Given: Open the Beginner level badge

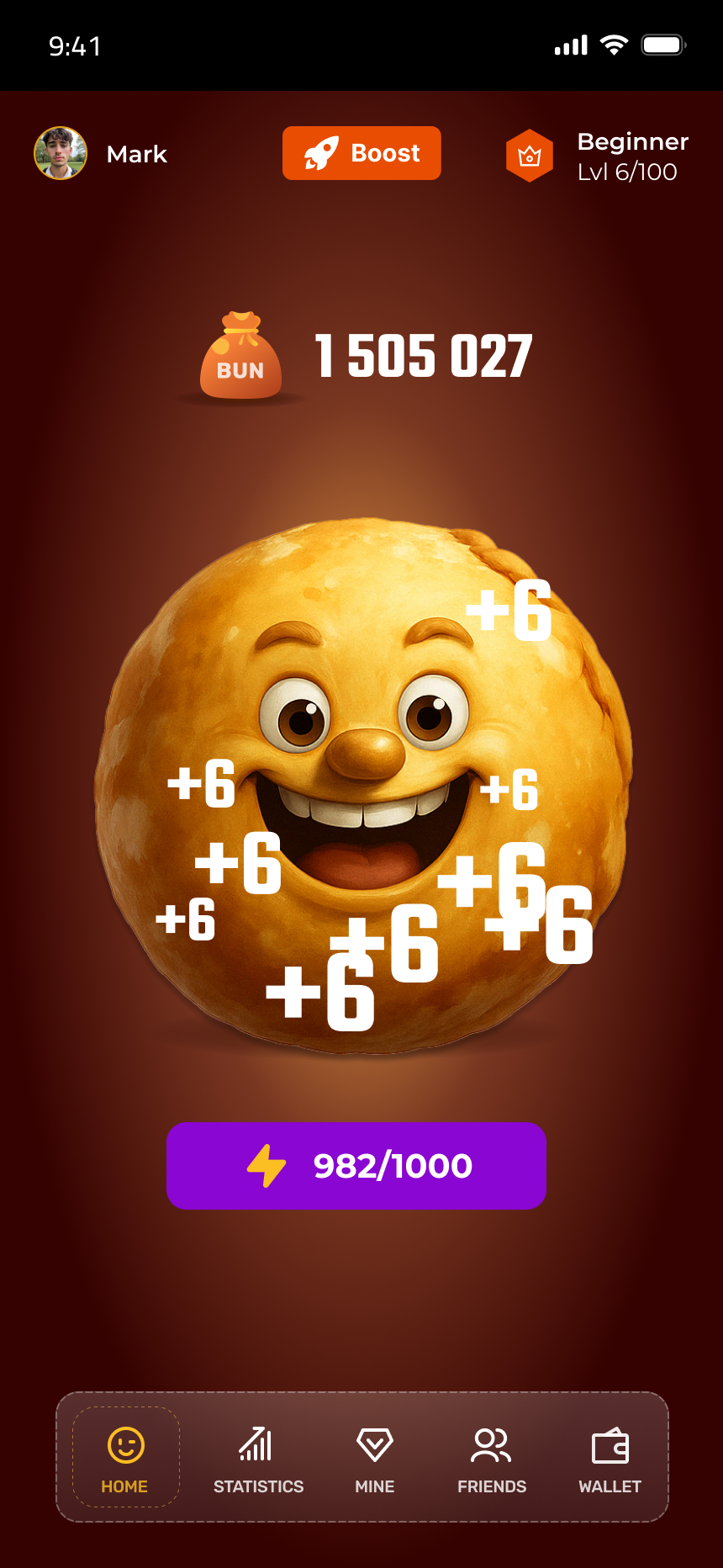Looking at the screenshot, I should [530, 156].
